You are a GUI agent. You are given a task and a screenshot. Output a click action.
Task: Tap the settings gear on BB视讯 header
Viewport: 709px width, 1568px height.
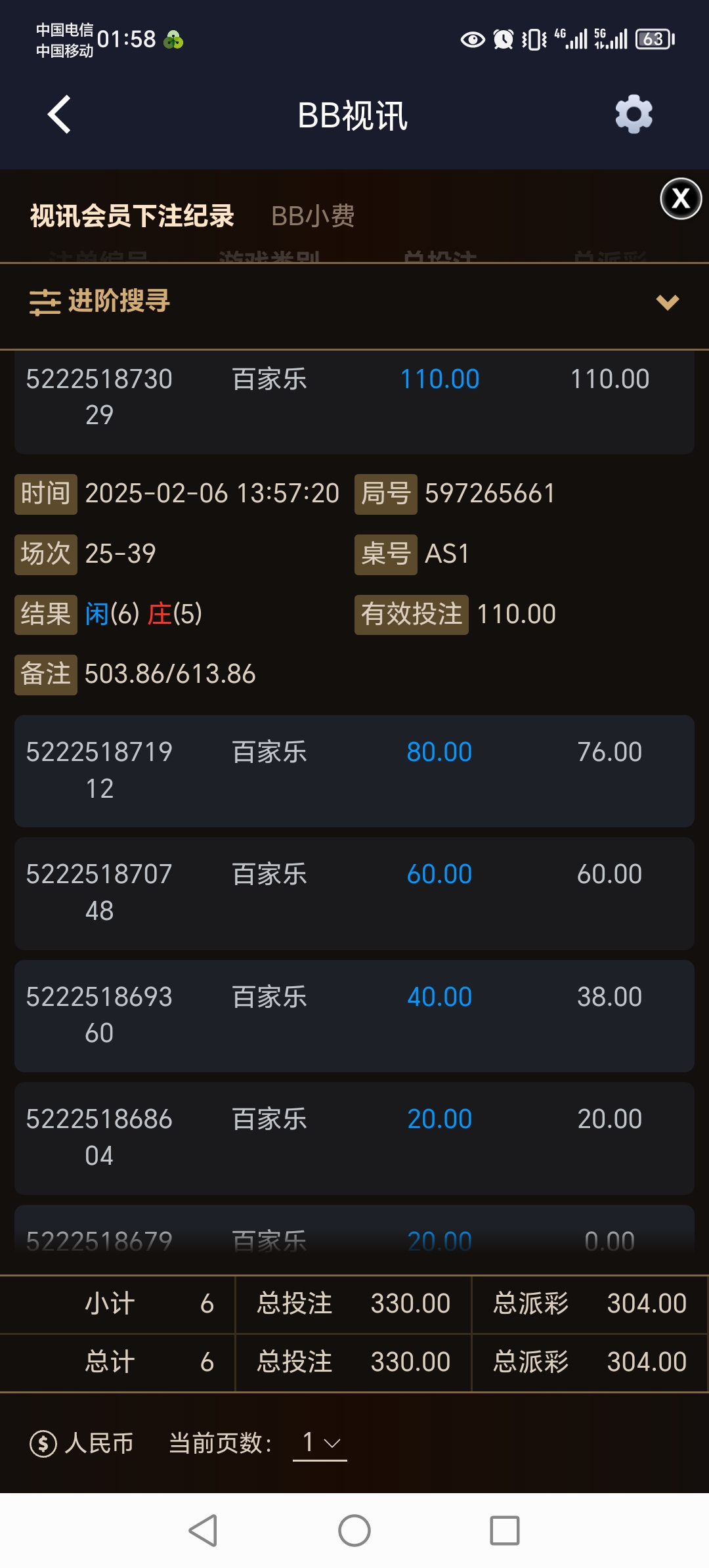point(632,113)
